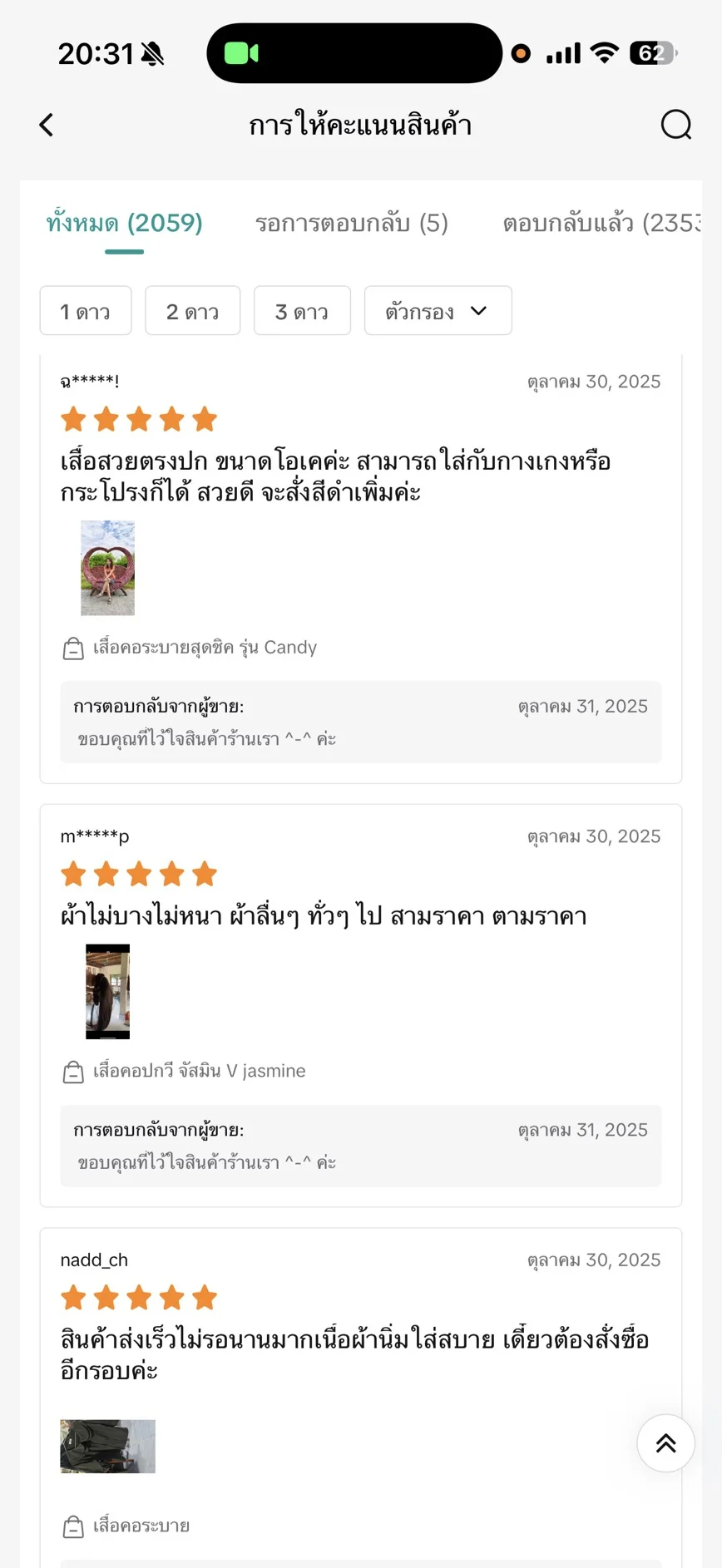Image resolution: width=722 pixels, height=1568 pixels.
Task: Tap the green video call indicator
Action: pyautogui.click(x=241, y=52)
